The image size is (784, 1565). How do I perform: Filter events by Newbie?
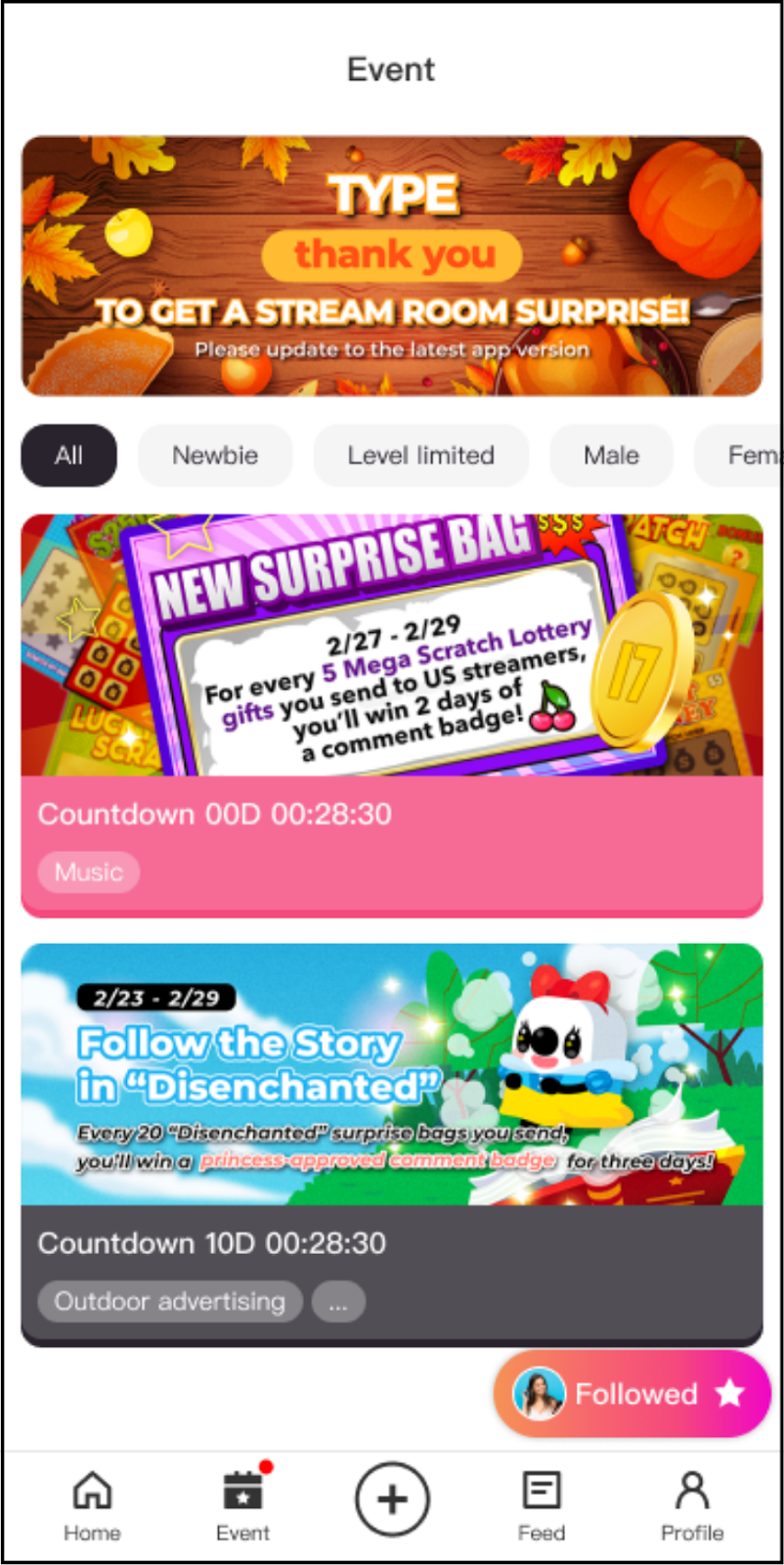pyautogui.click(x=215, y=455)
